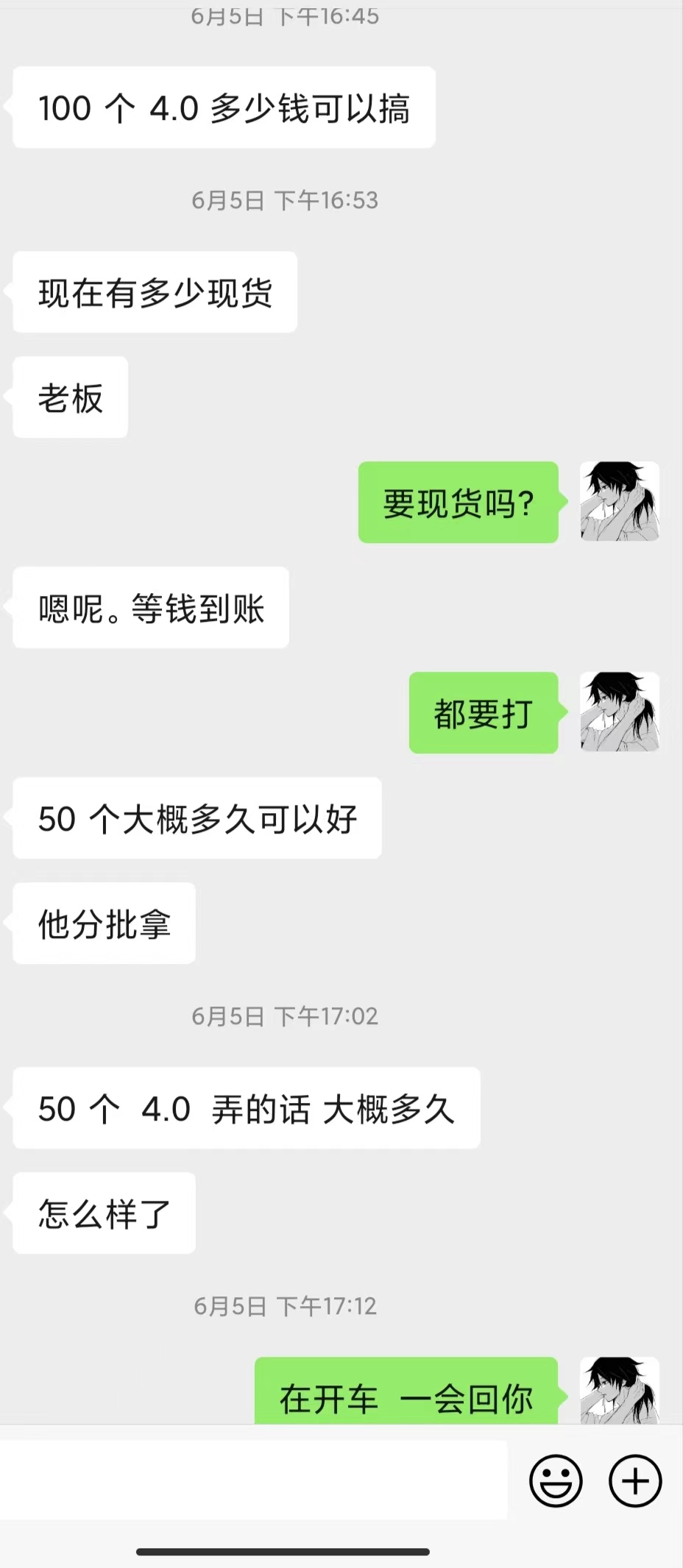View profile from avatar beside 在开车 一会回你
This screenshot has height=1568, width=683.
click(x=619, y=1390)
